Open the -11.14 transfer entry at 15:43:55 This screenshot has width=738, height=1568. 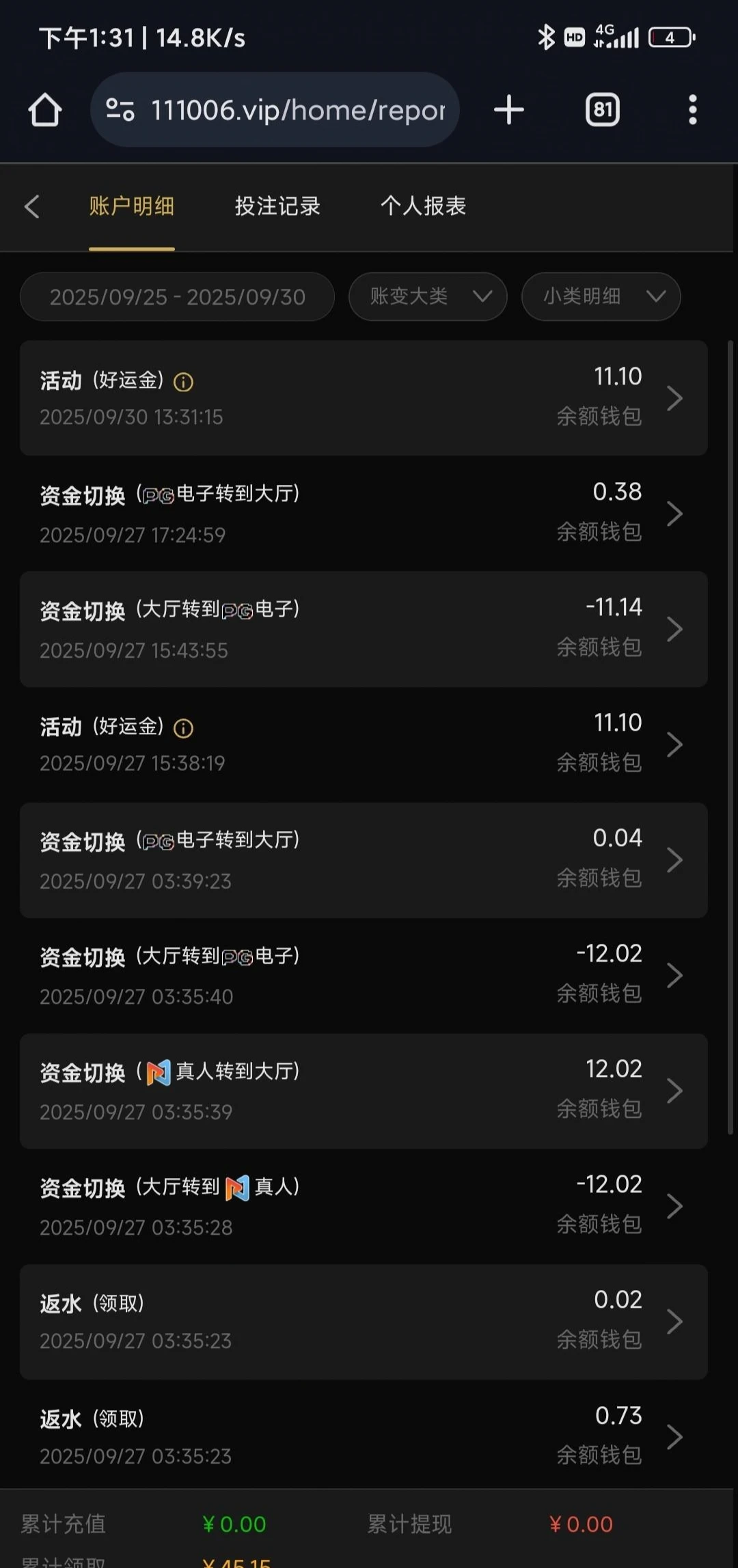click(364, 629)
